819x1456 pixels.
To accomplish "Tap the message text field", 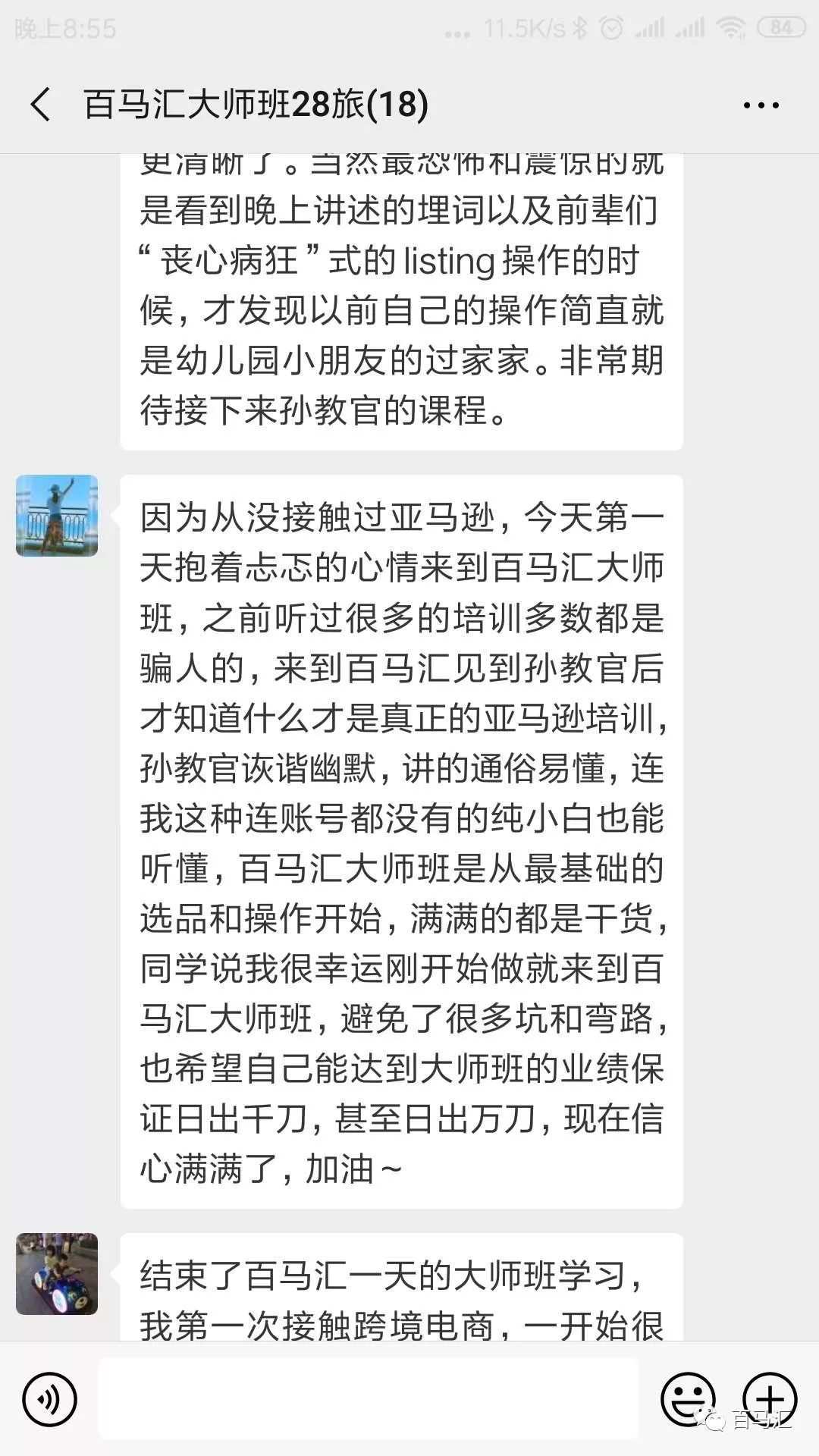I will click(x=368, y=1398).
